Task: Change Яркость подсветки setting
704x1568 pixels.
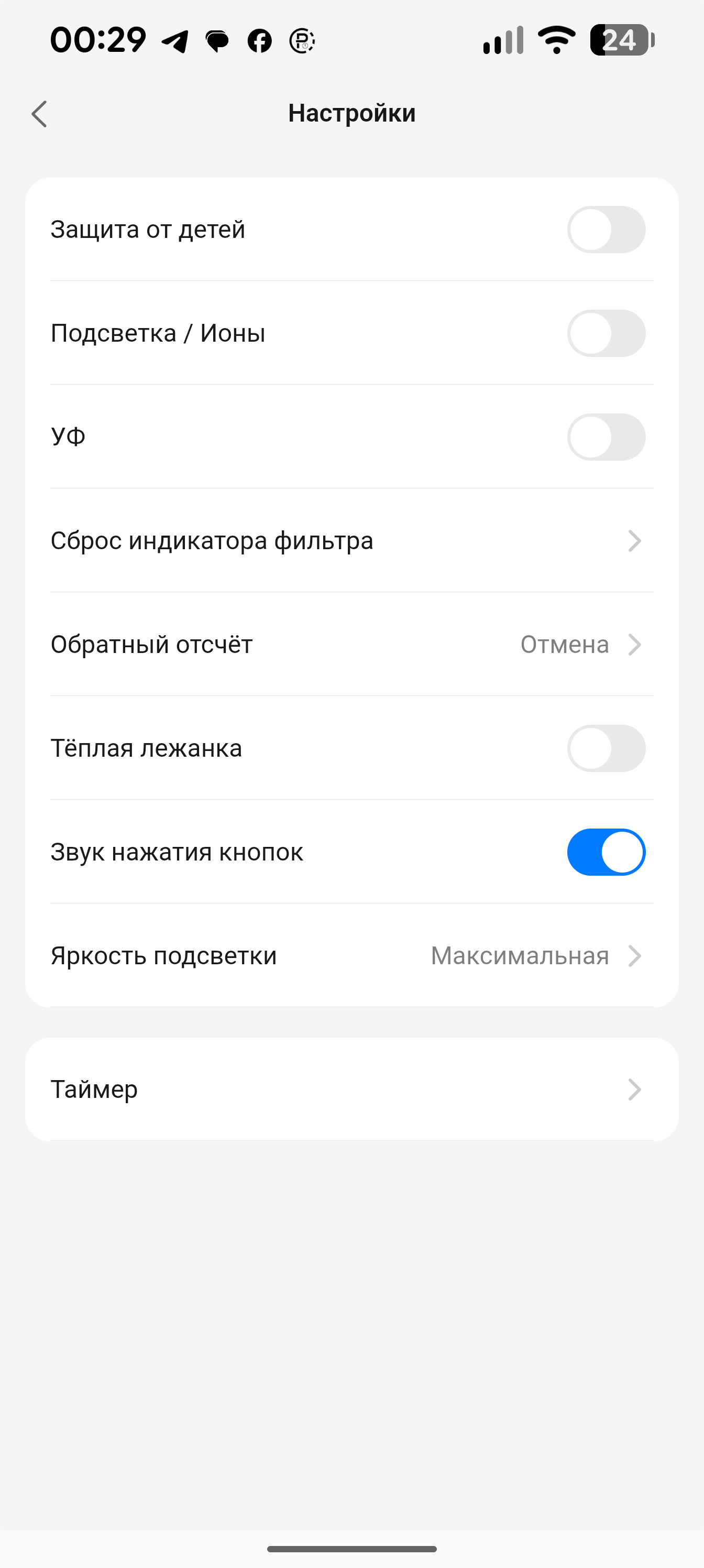Action: pyautogui.click(x=351, y=956)
